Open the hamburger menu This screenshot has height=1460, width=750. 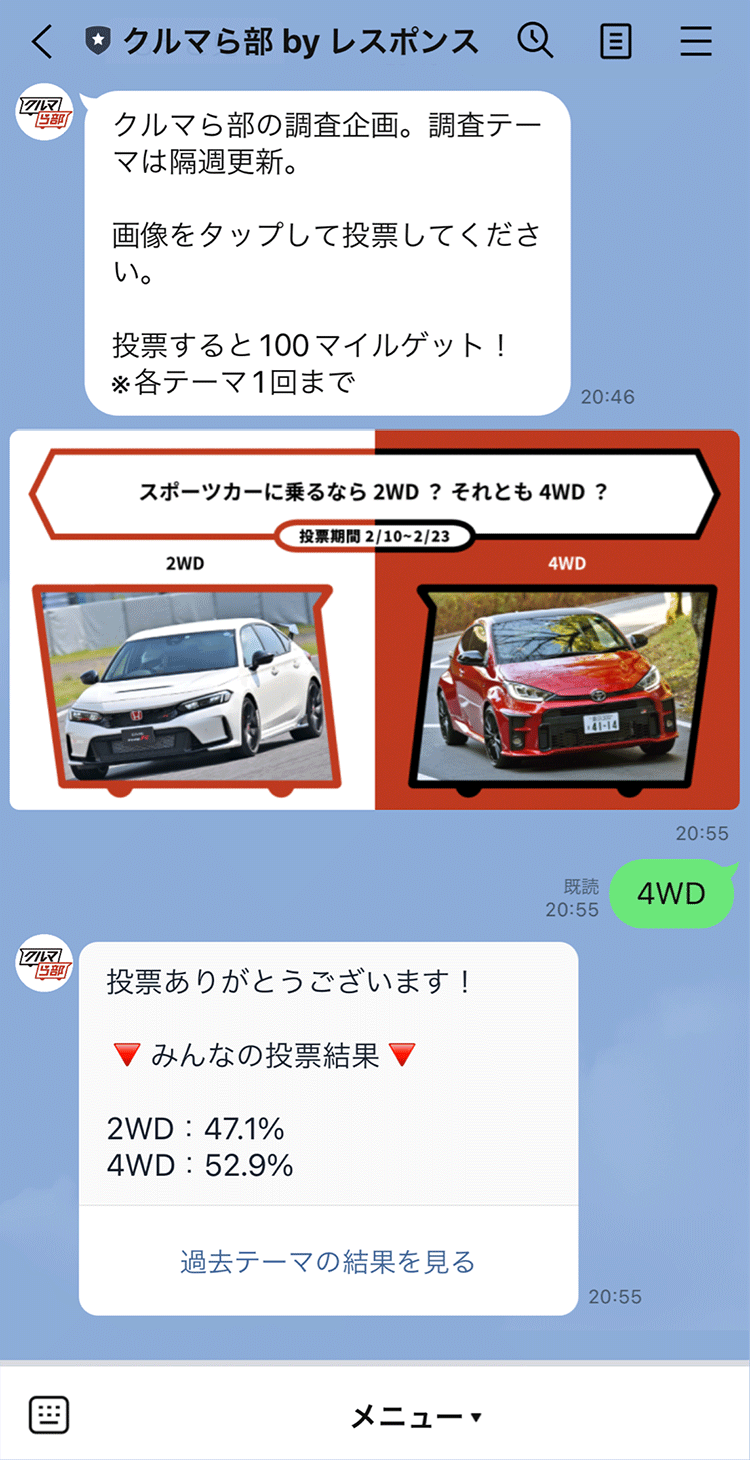click(x=696, y=41)
